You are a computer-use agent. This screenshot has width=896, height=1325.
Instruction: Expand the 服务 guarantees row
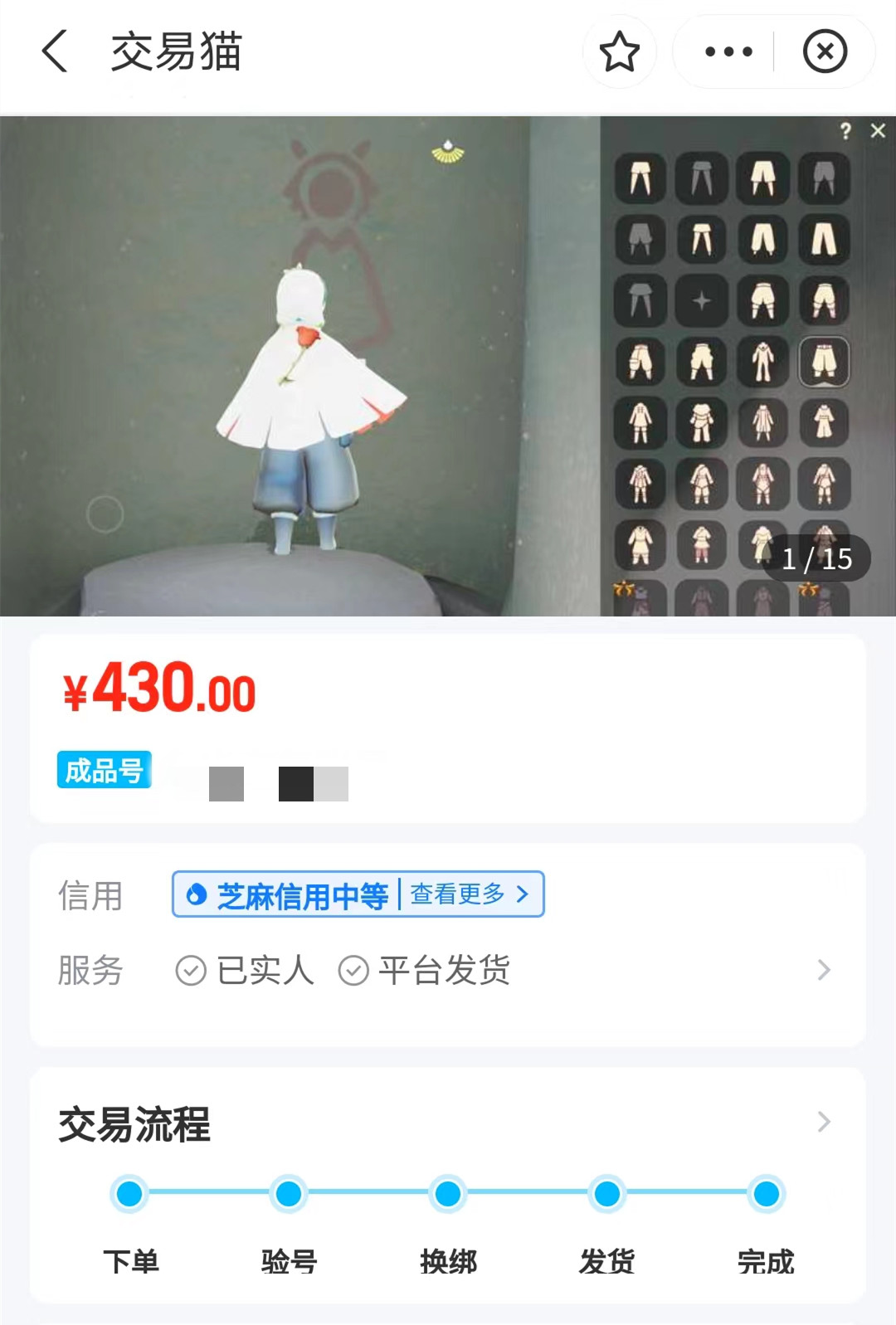click(x=823, y=970)
